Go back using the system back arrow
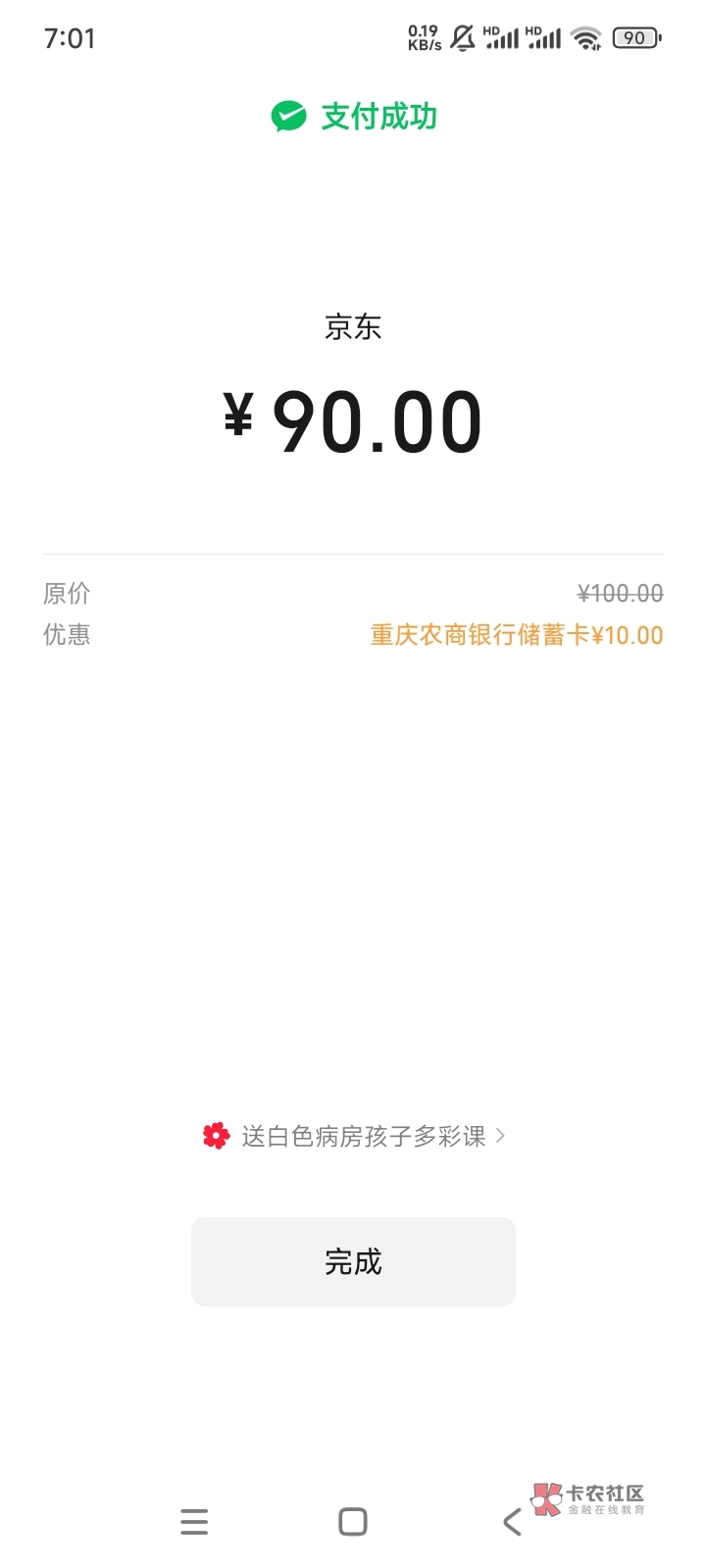This screenshot has width=706, height=1568. click(512, 1522)
